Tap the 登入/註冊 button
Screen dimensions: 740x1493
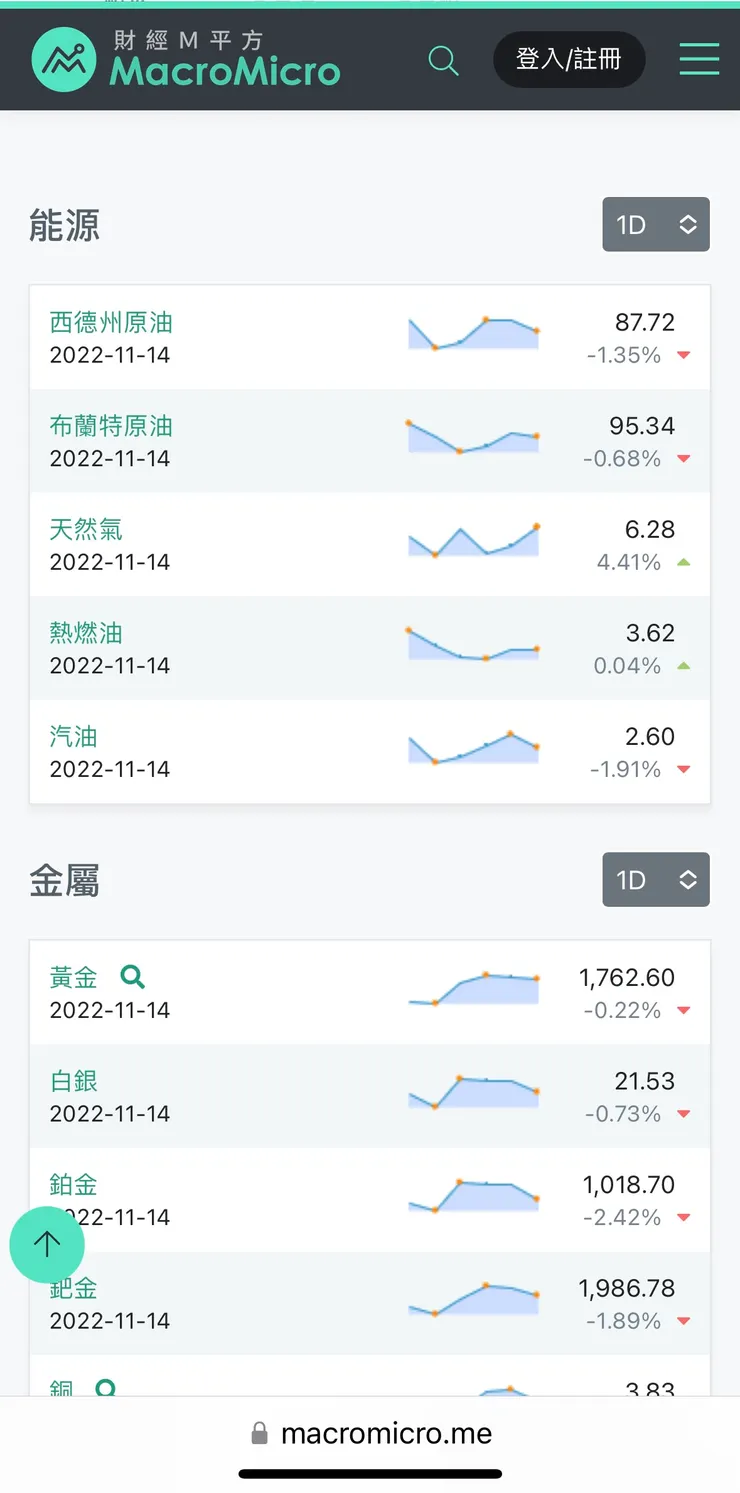(569, 59)
